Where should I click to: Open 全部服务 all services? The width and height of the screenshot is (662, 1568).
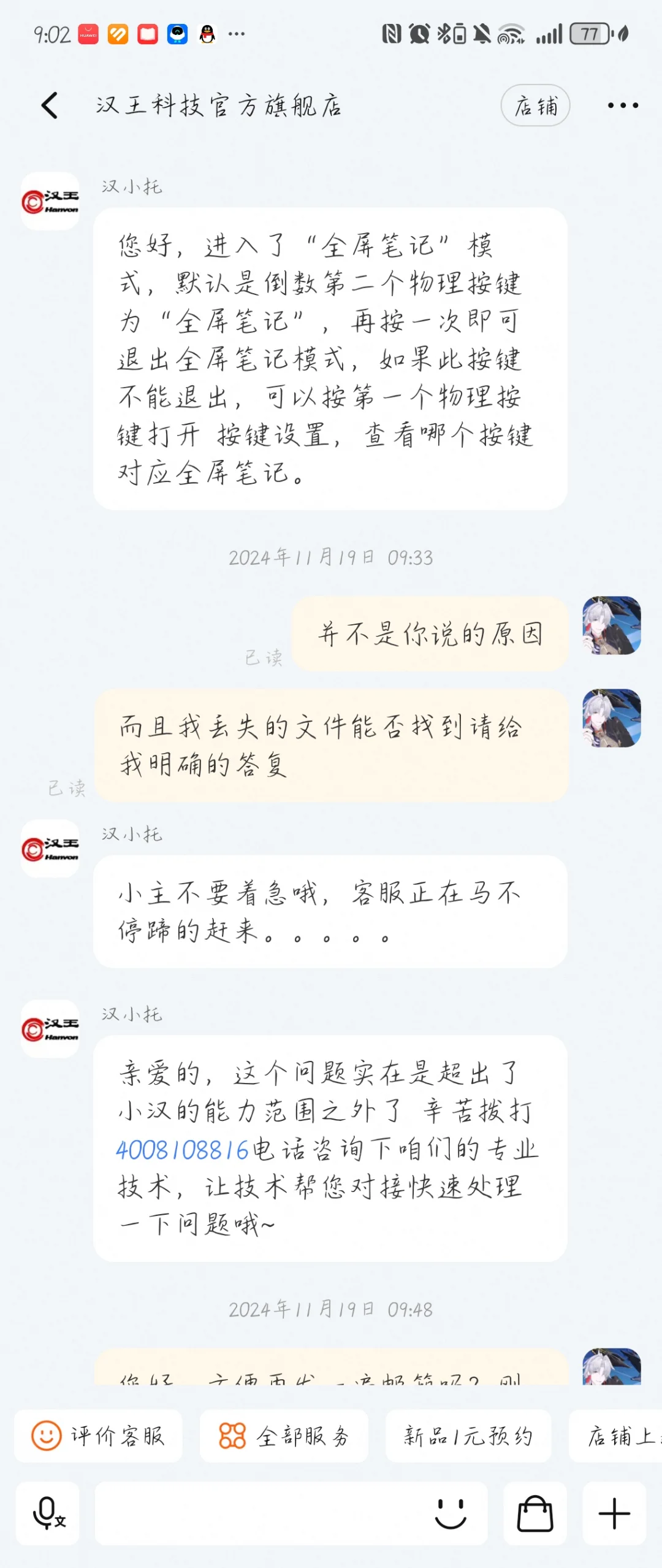(284, 1436)
